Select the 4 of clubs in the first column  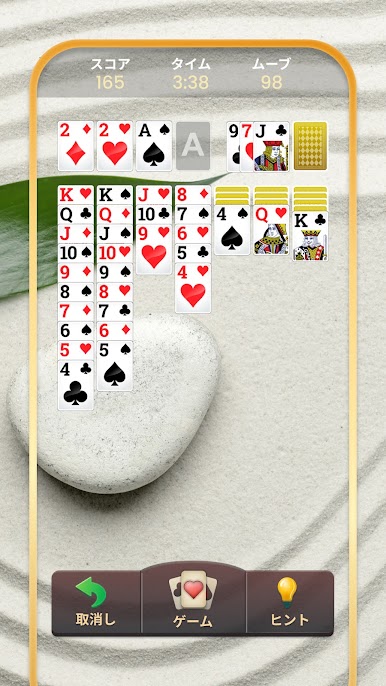pos(76,385)
